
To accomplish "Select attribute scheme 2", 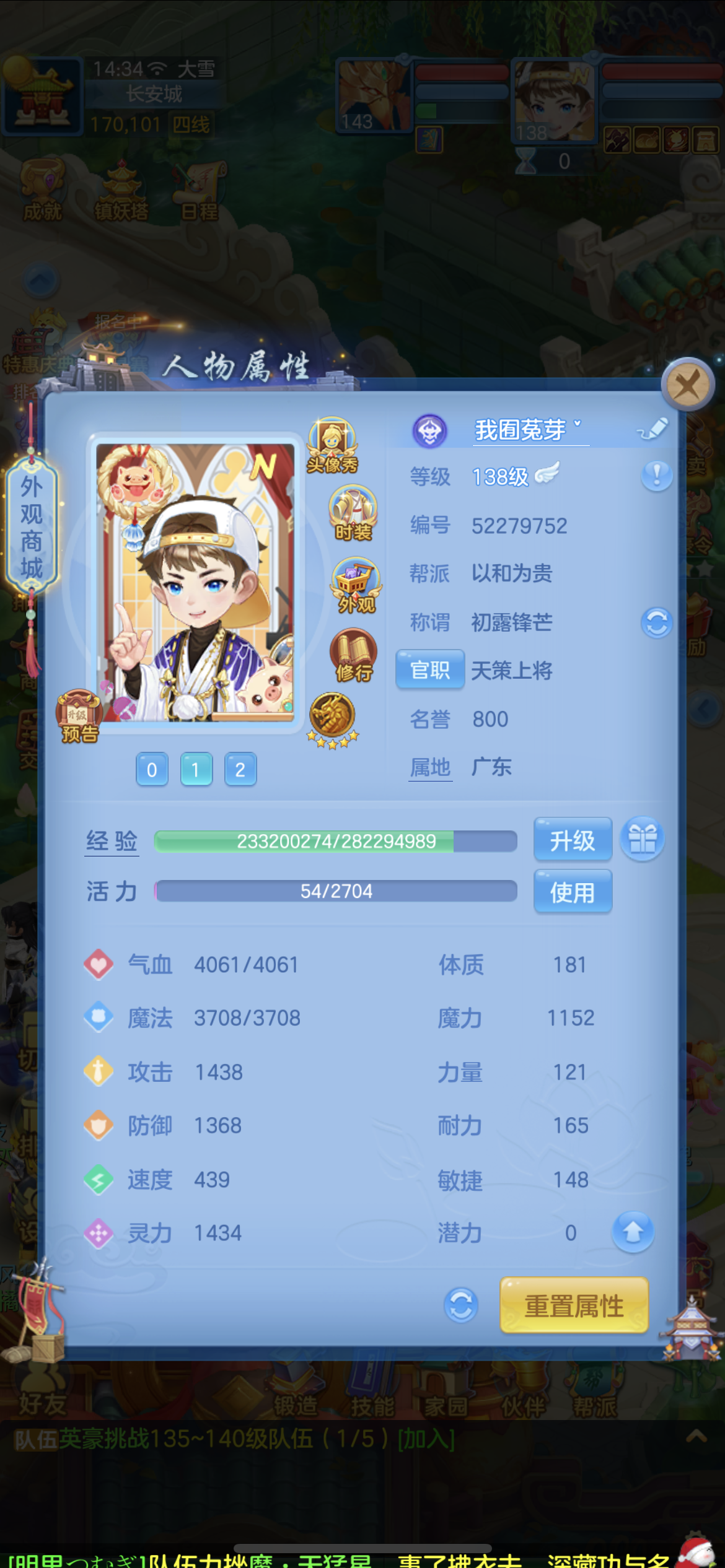I will (x=240, y=770).
